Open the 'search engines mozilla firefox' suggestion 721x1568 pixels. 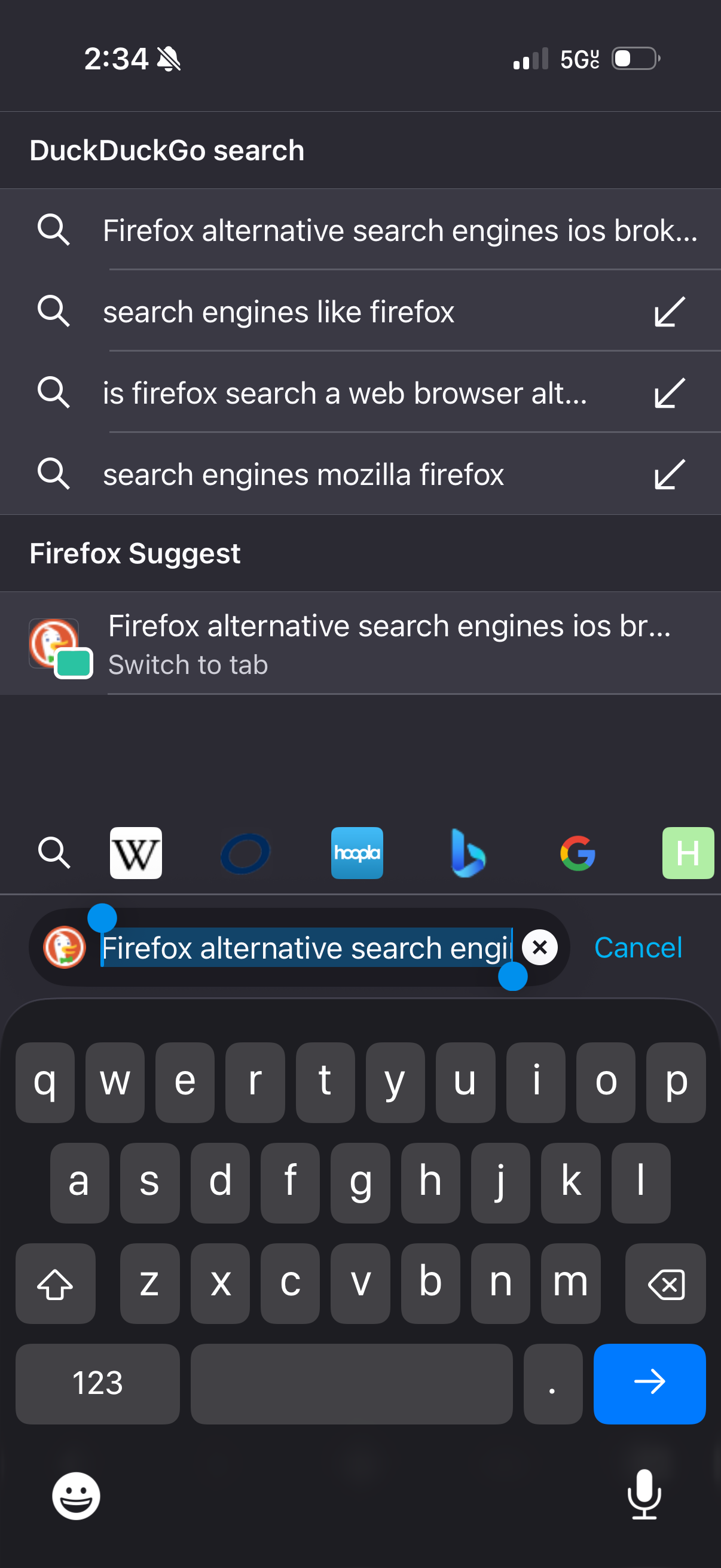pyautogui.click(x=303, y=474)
